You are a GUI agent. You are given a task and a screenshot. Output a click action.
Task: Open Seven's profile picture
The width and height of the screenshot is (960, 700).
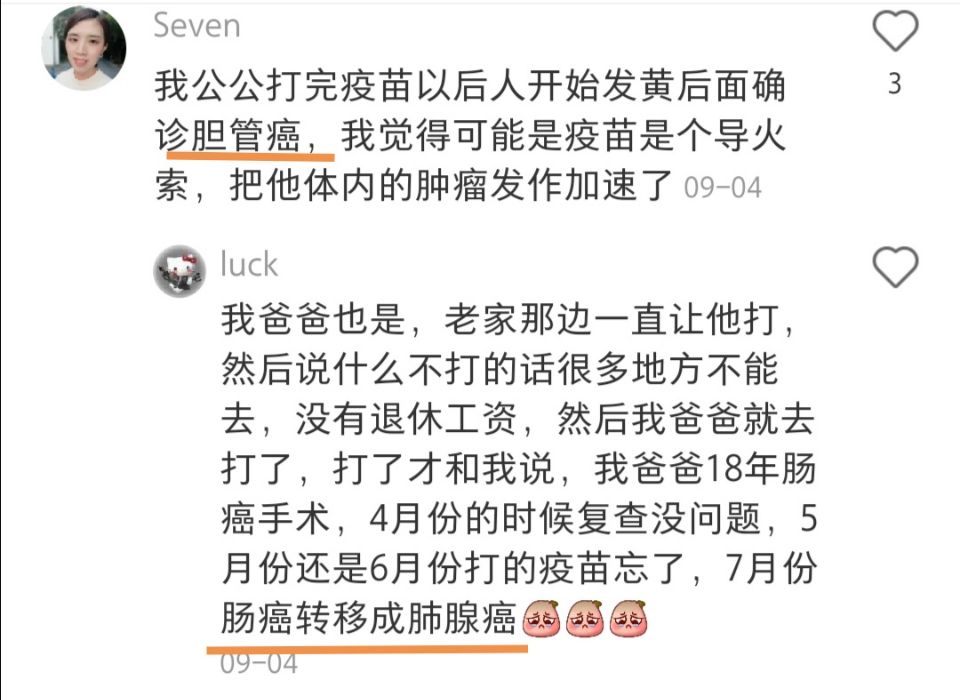pyautogui.click(x=83, y=49)
